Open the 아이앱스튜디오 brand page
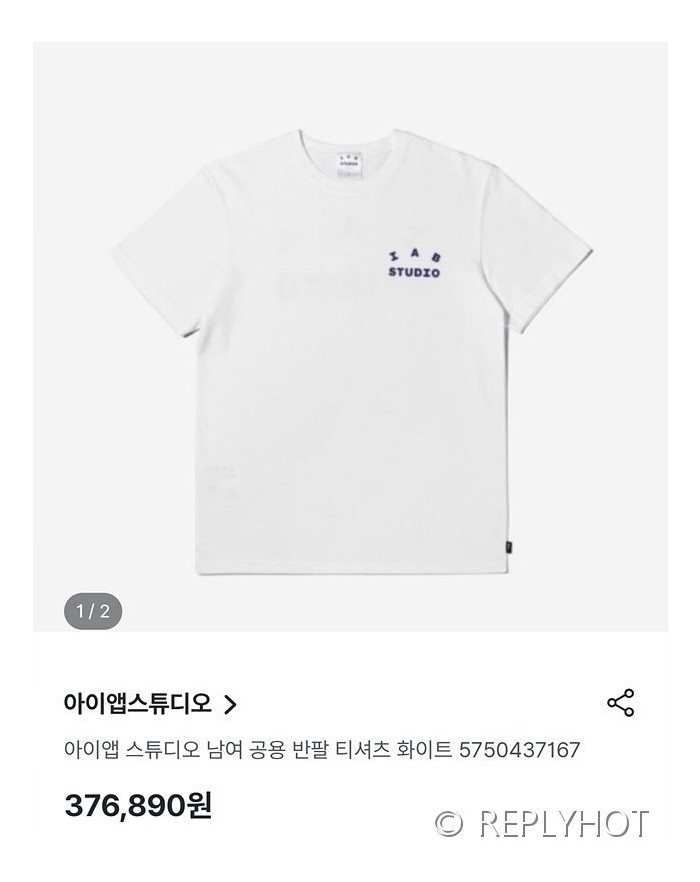The width and height of the screenshot is (700, 882). 150,704
